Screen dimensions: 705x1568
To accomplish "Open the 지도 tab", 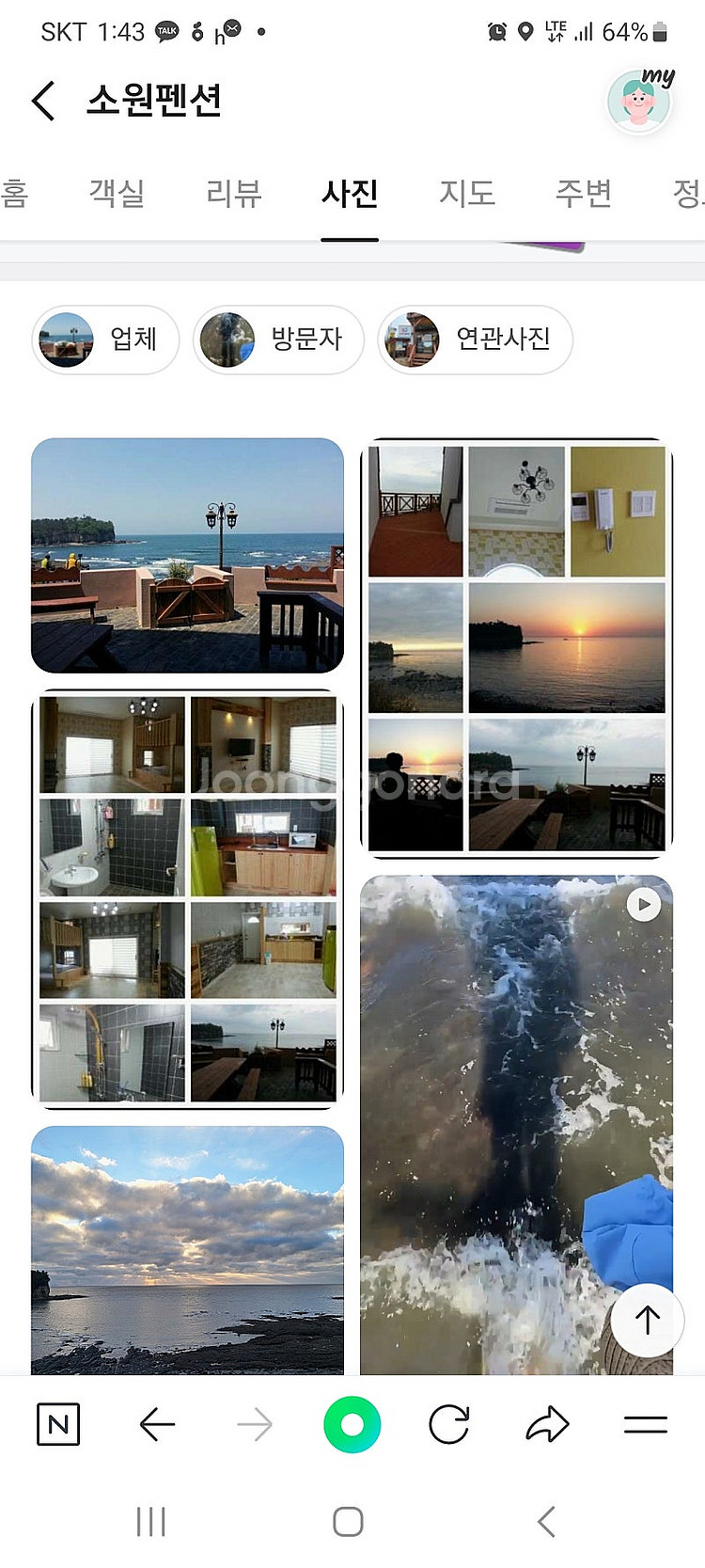I will (466, 193).
